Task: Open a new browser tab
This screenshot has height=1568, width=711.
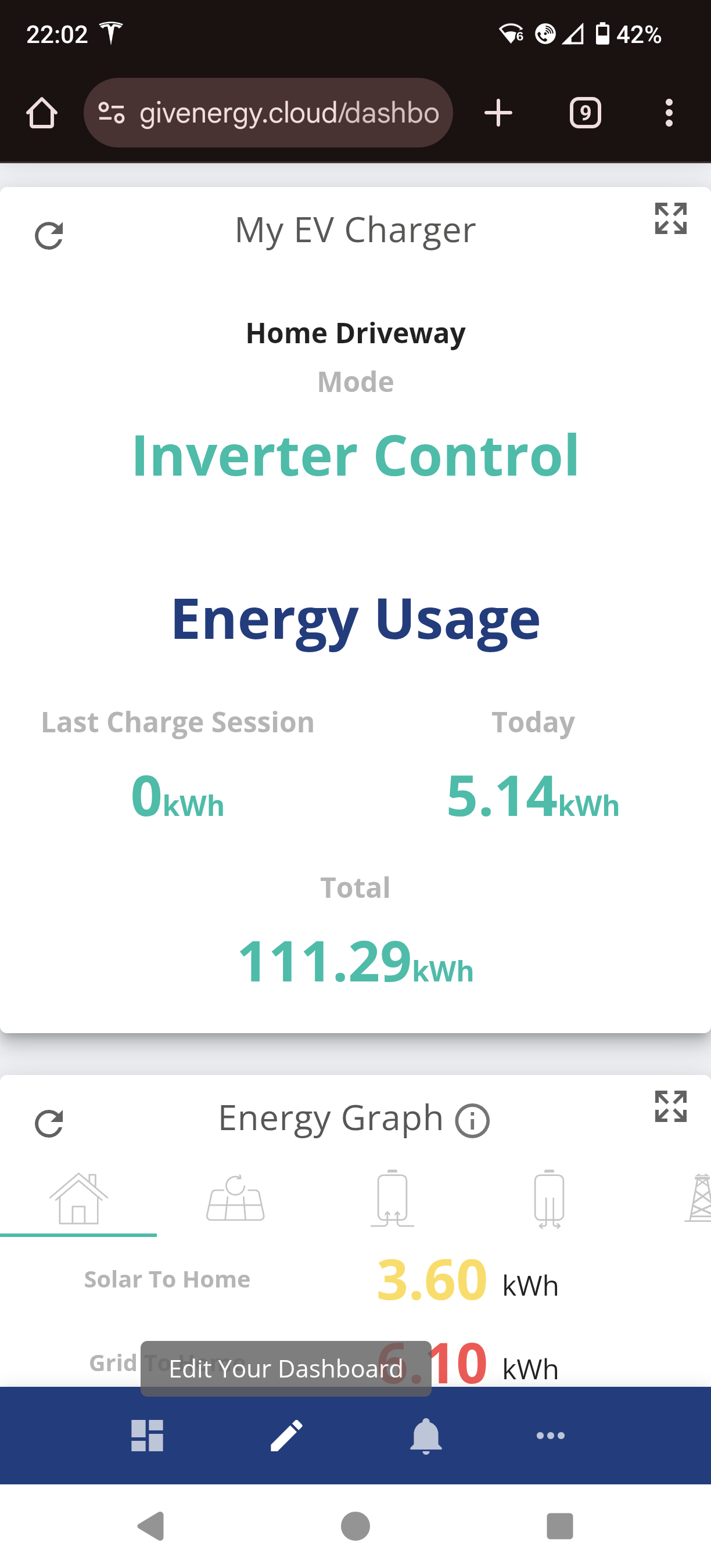Action: coord(498,113)
